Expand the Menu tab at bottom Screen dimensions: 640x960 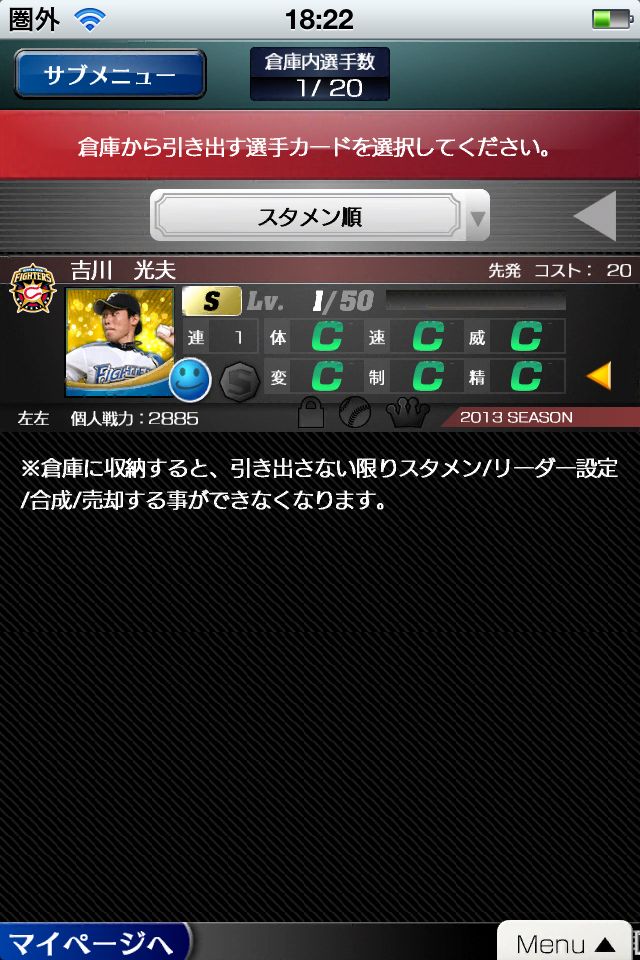[566, 943]
